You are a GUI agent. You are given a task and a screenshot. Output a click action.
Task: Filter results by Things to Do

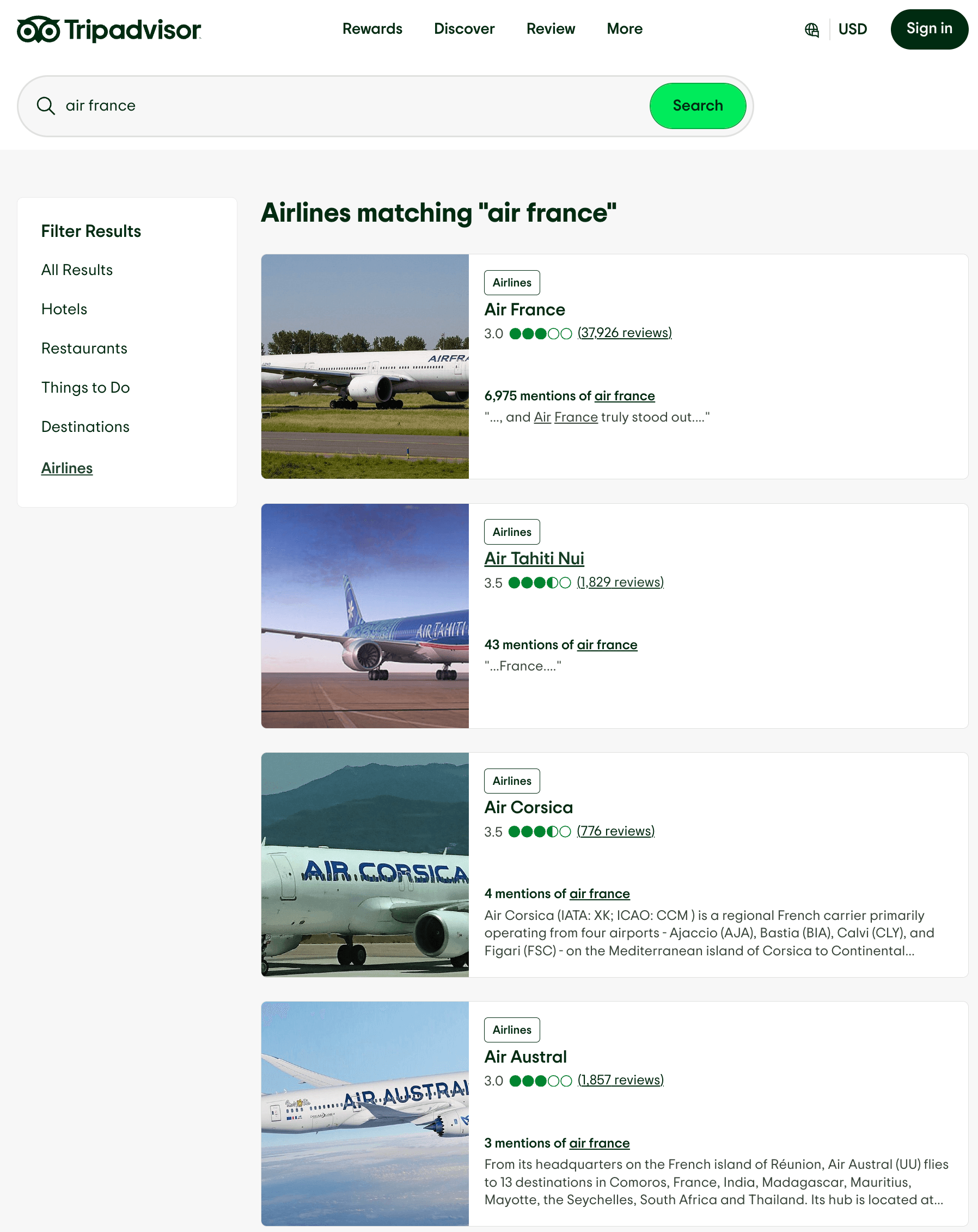(x=85, y=387)
